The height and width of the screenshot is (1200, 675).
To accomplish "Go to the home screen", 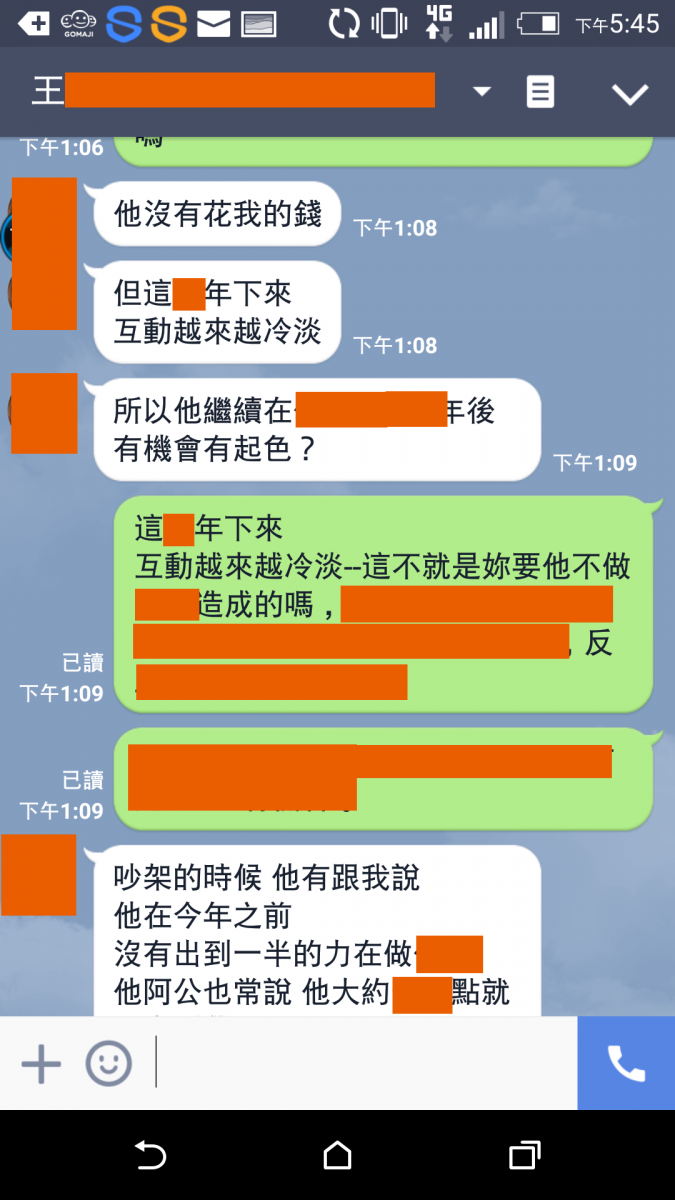I will pos(338,1155).
